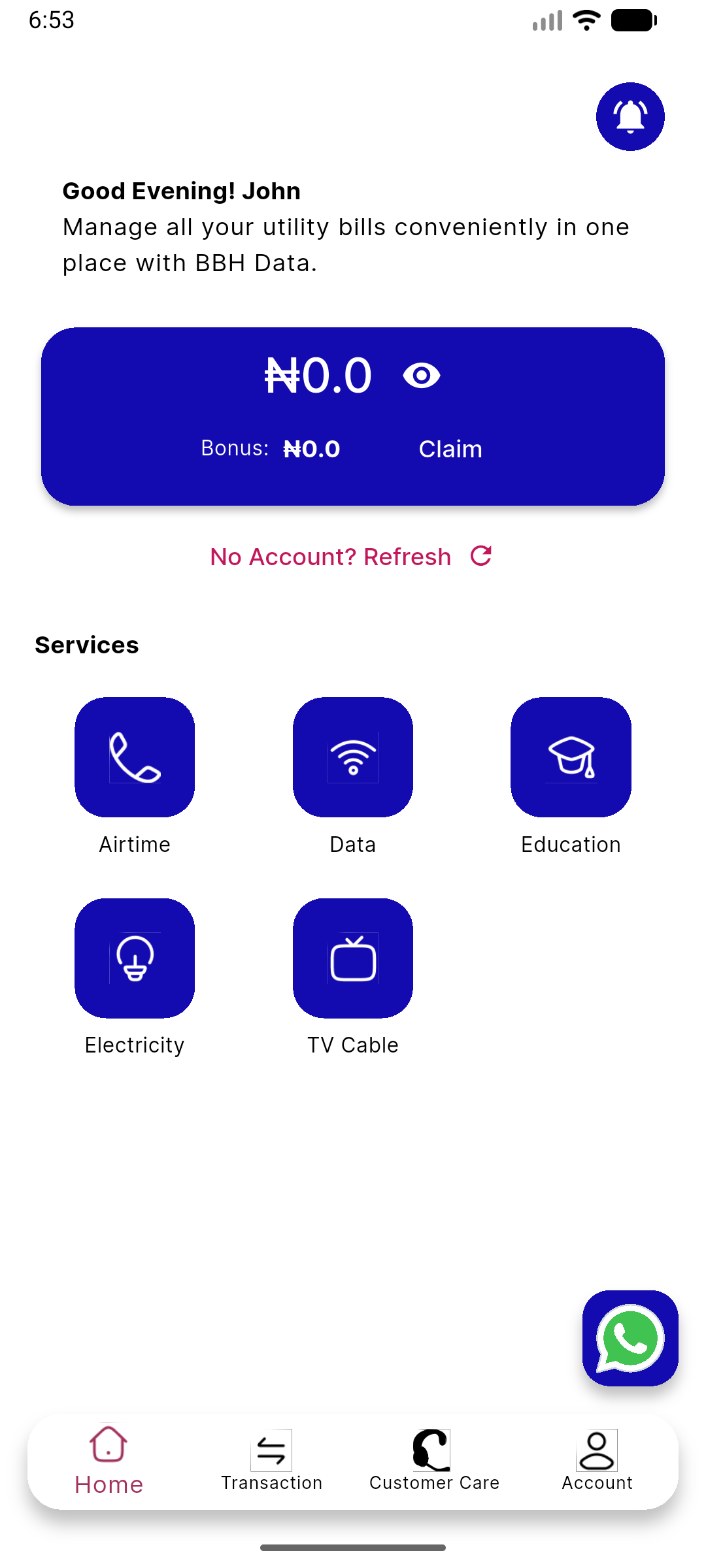706x1568 pixels.
Task: Switch to the Transaction tab
Action: (x=271, y=1462)
